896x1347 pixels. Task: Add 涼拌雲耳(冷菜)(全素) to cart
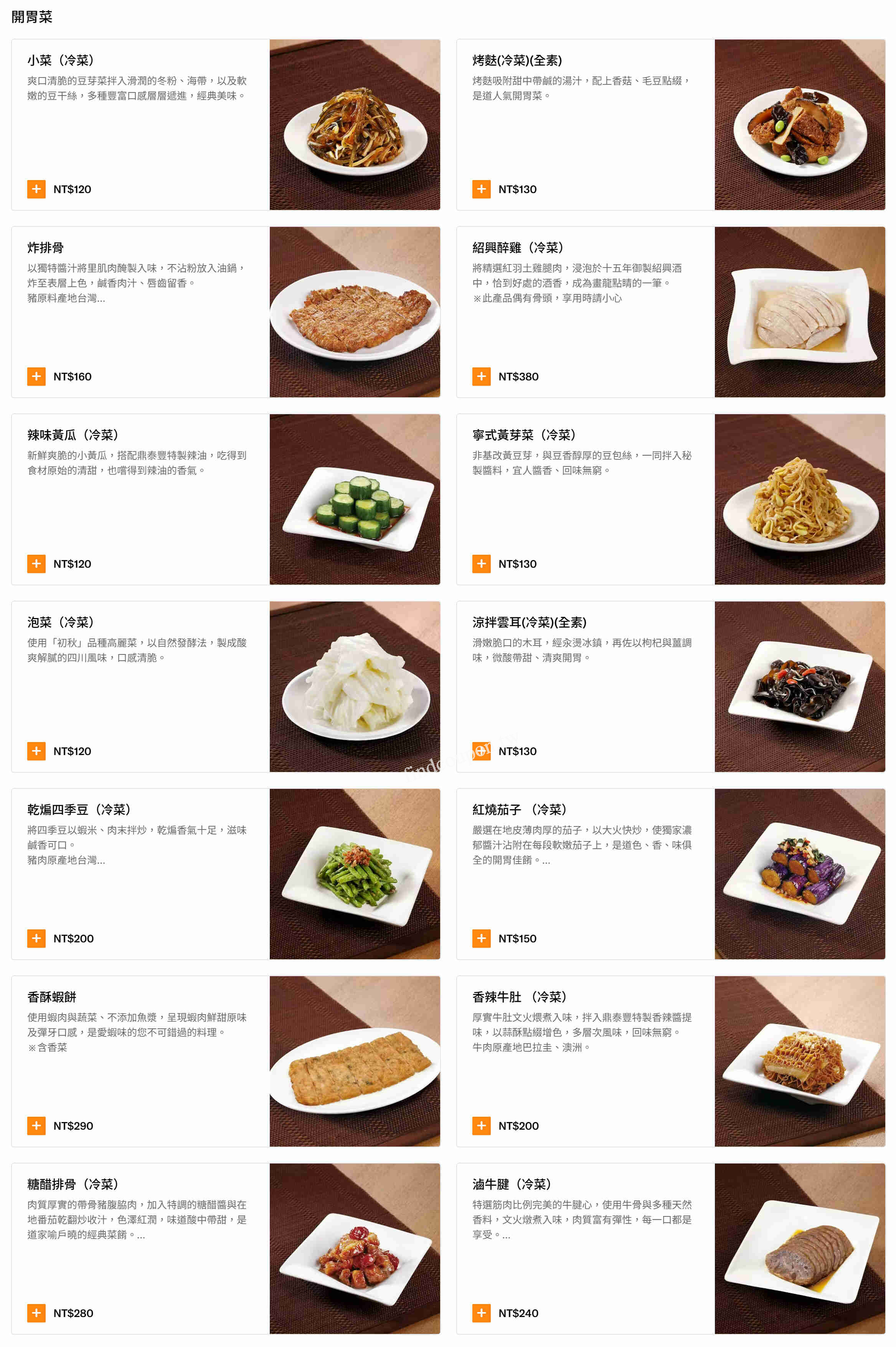pos(481,751)
